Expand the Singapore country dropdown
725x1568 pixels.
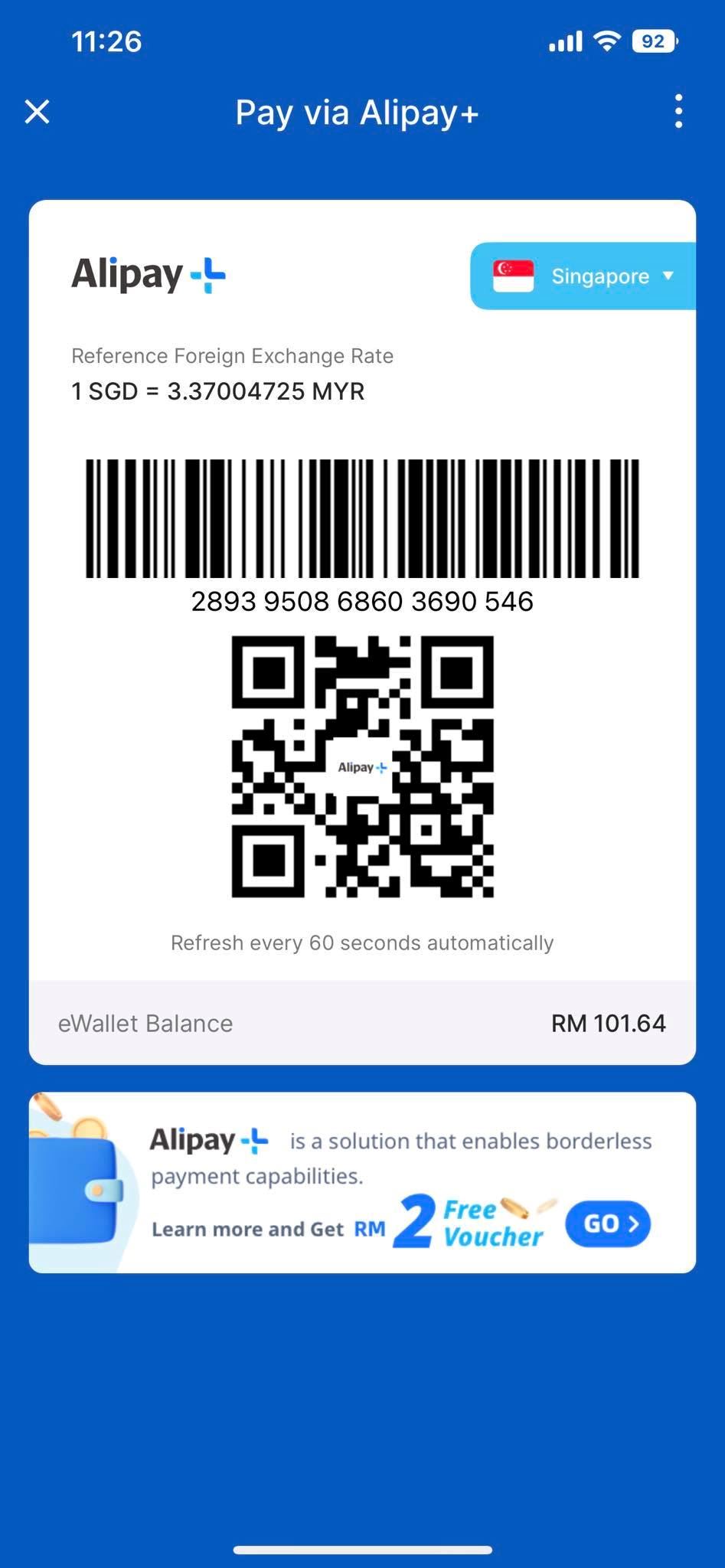[x=583, y=276]
